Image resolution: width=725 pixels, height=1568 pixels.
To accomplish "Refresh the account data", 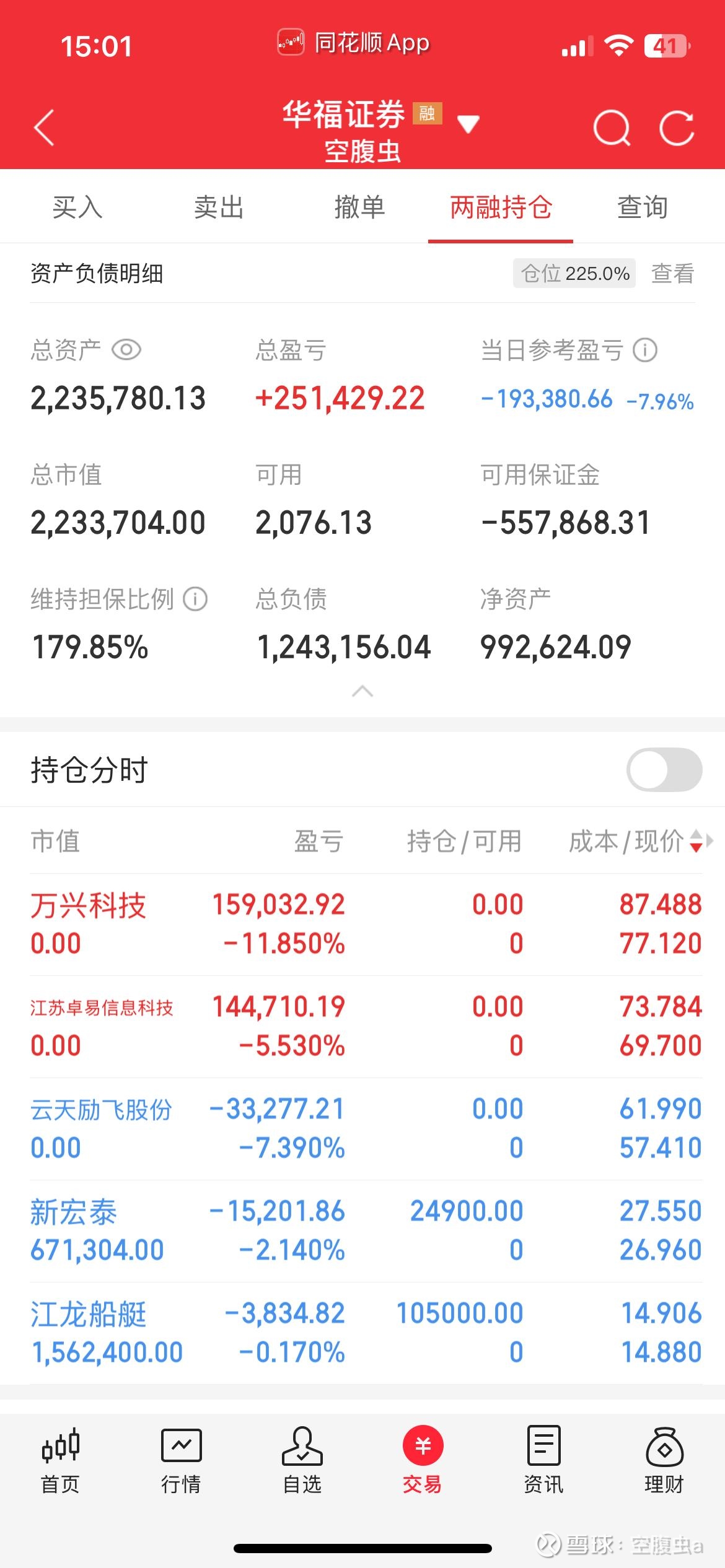I will click(x=677, y=128).
